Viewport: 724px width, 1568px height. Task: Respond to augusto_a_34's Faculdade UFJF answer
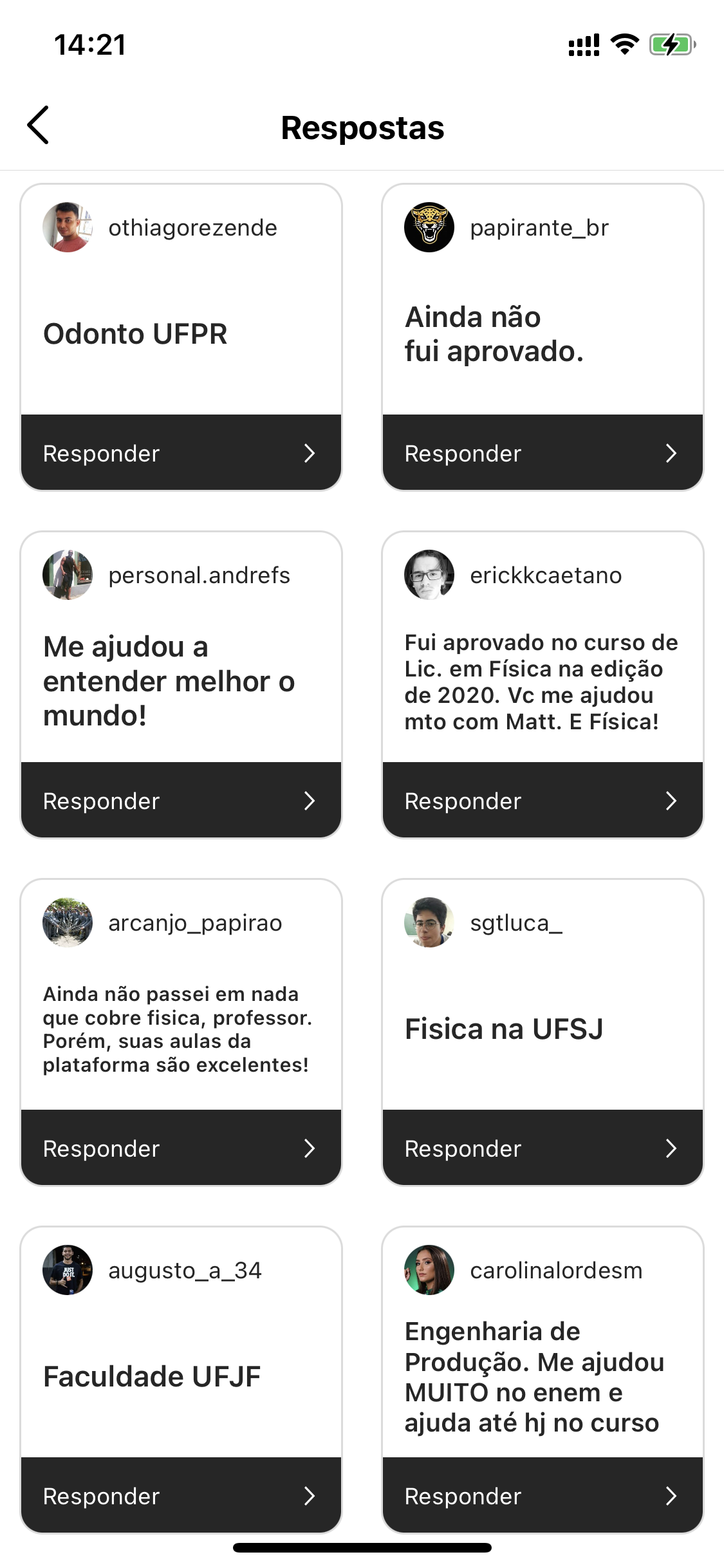(181, 1496)
